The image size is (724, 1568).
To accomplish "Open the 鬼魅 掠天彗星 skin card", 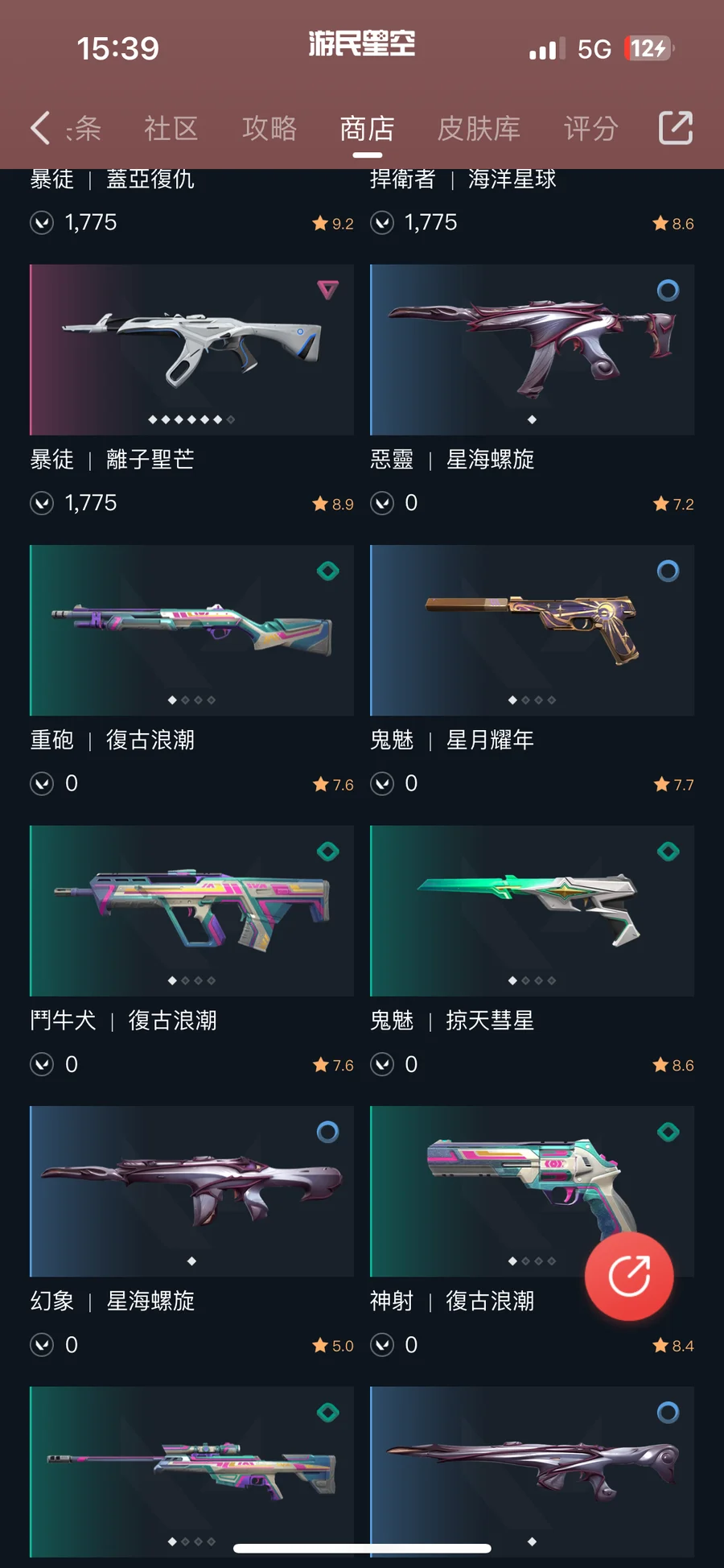I will point(532,951).
